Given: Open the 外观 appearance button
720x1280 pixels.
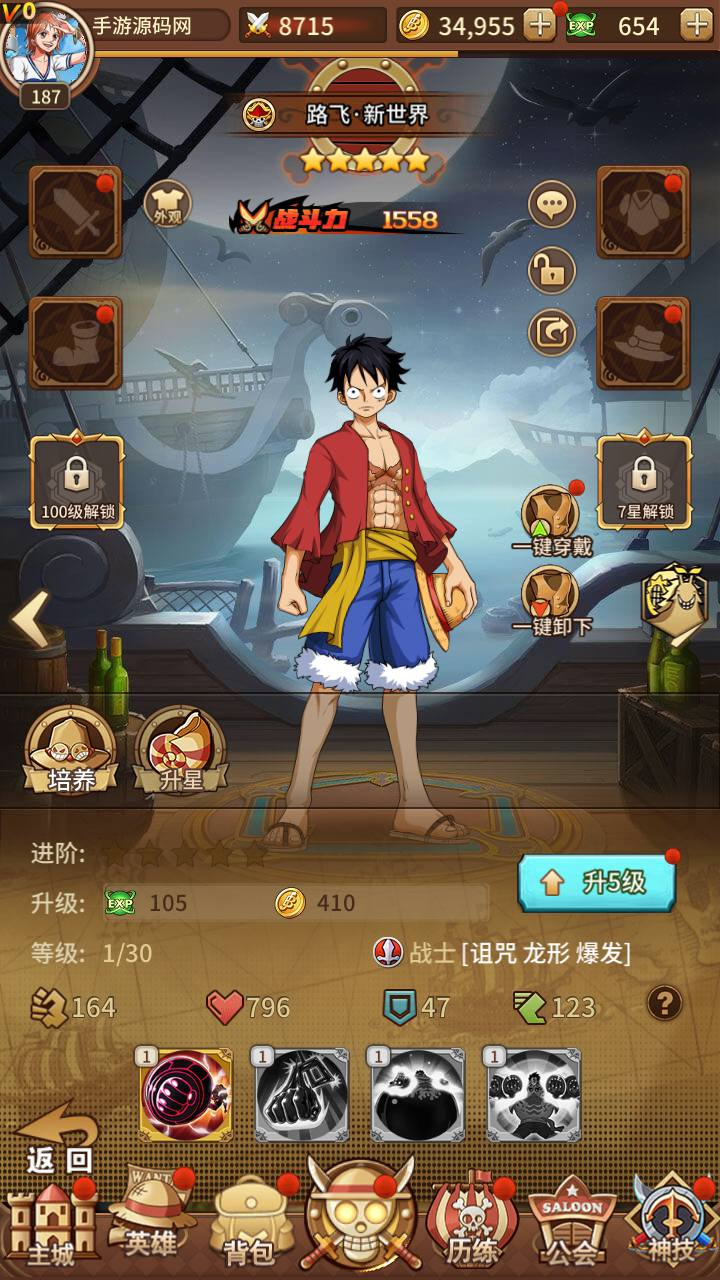Looking at the screenshot, I should coord(167,205).
